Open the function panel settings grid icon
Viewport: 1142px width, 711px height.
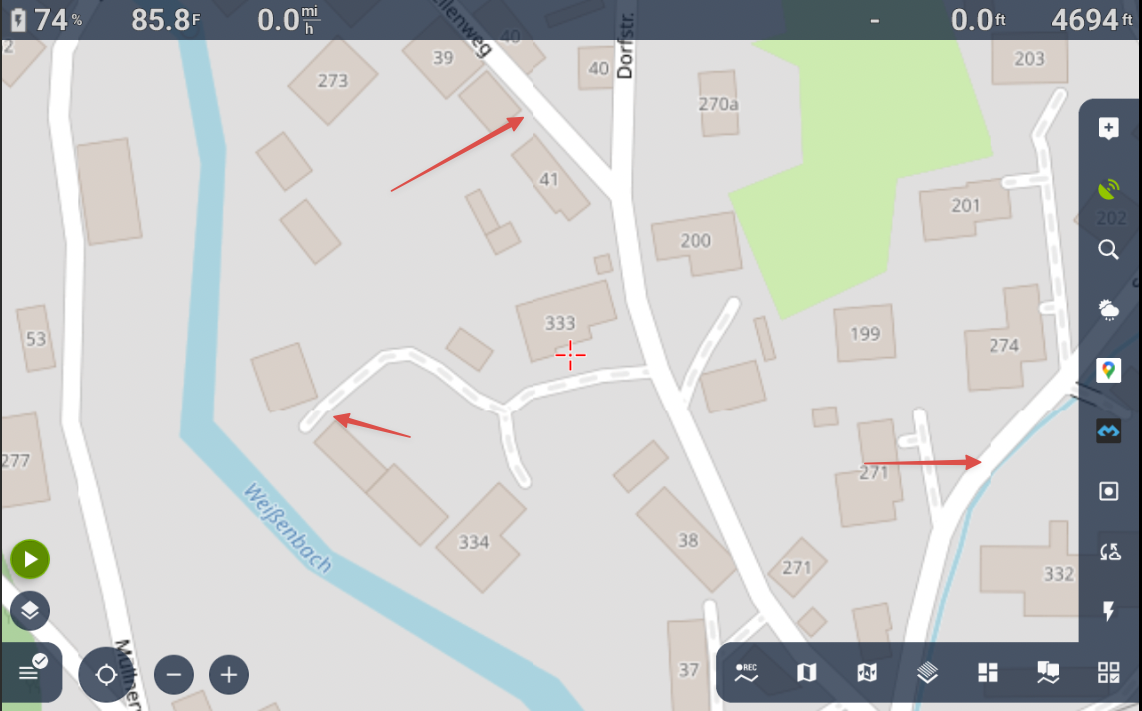coord(1108,673)
